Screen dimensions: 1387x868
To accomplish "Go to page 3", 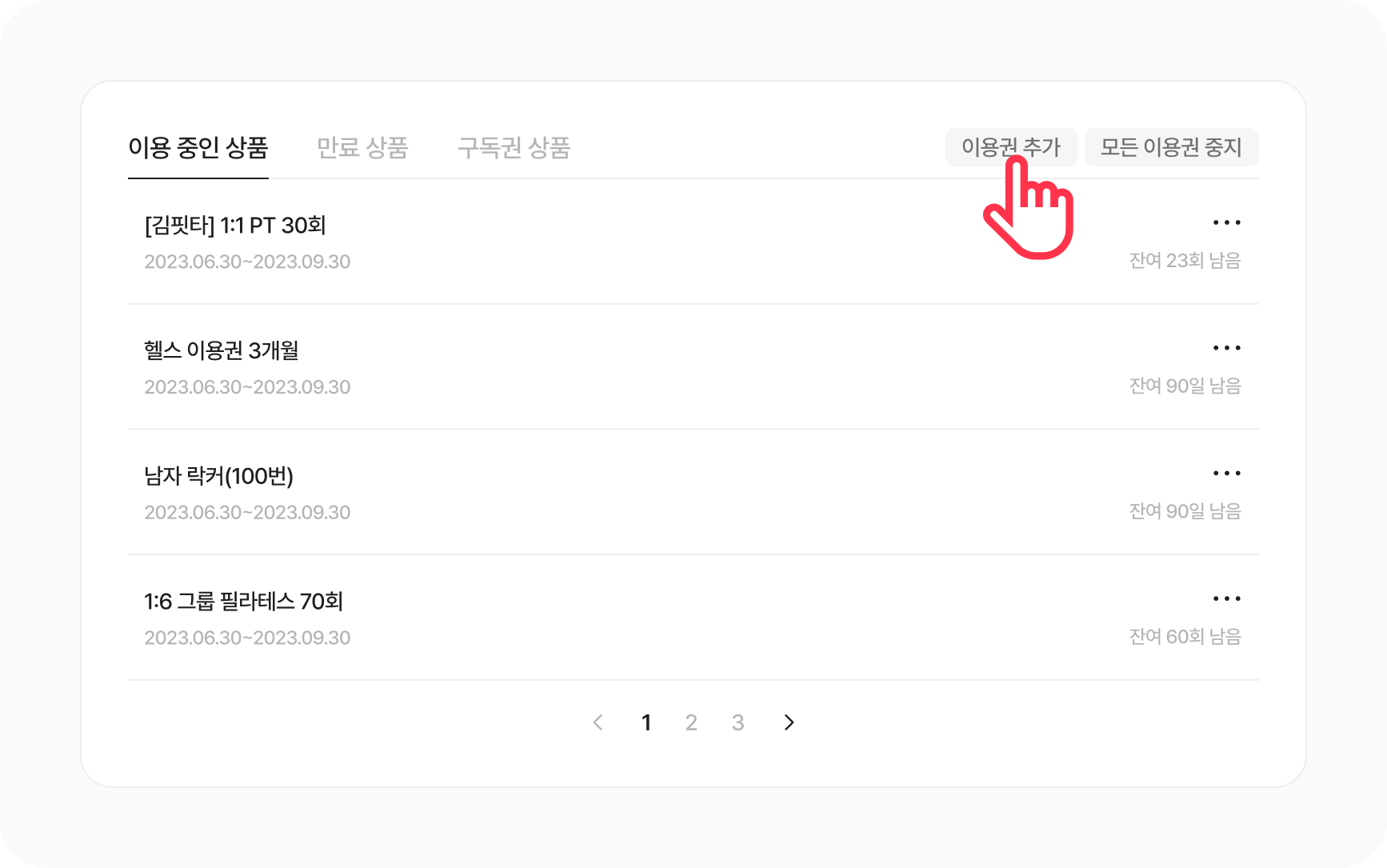I will (737, 723).
